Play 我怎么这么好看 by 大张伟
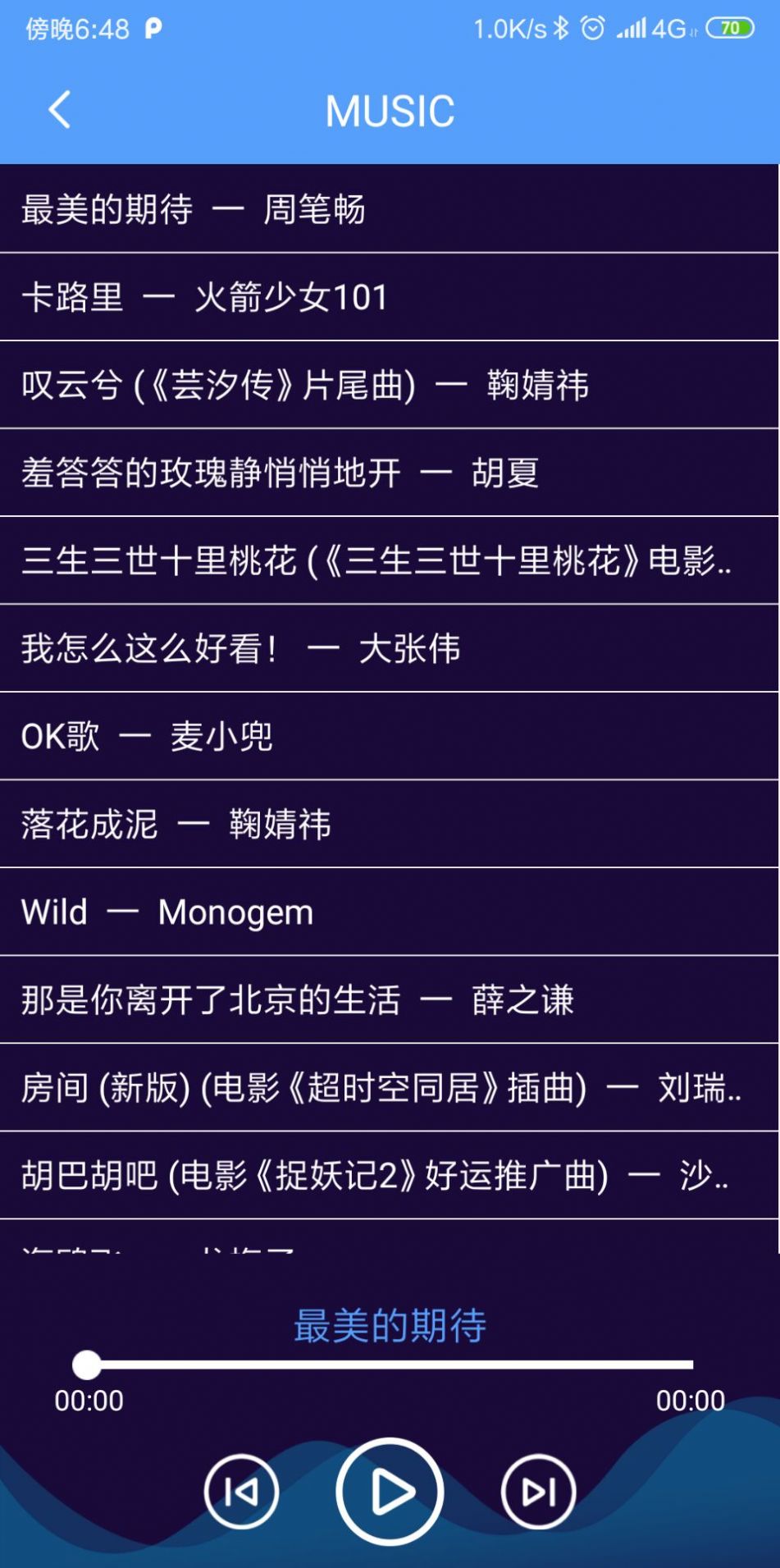Image resolution: width=780 pixels, height=1568 pixels. tap(389, 648)
